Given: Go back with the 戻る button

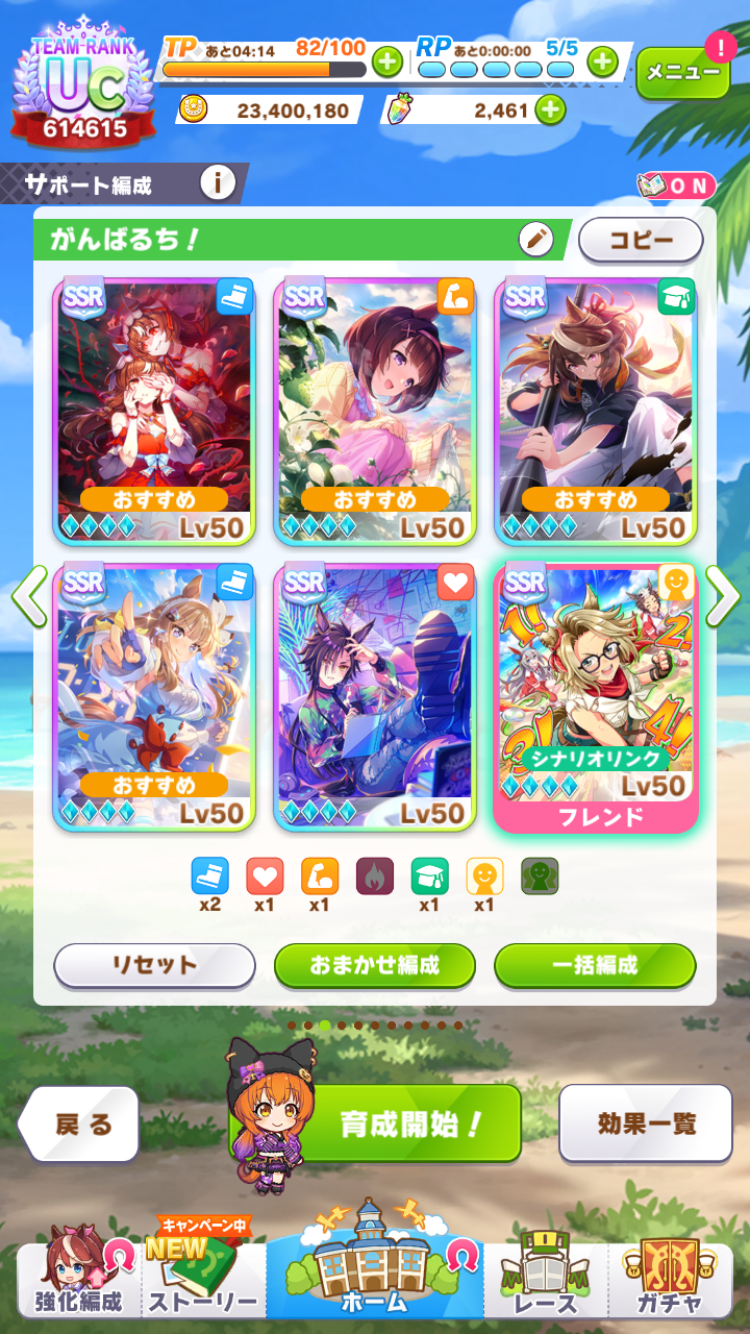Looking at the screenshot, I should [x=80, y=1123].
